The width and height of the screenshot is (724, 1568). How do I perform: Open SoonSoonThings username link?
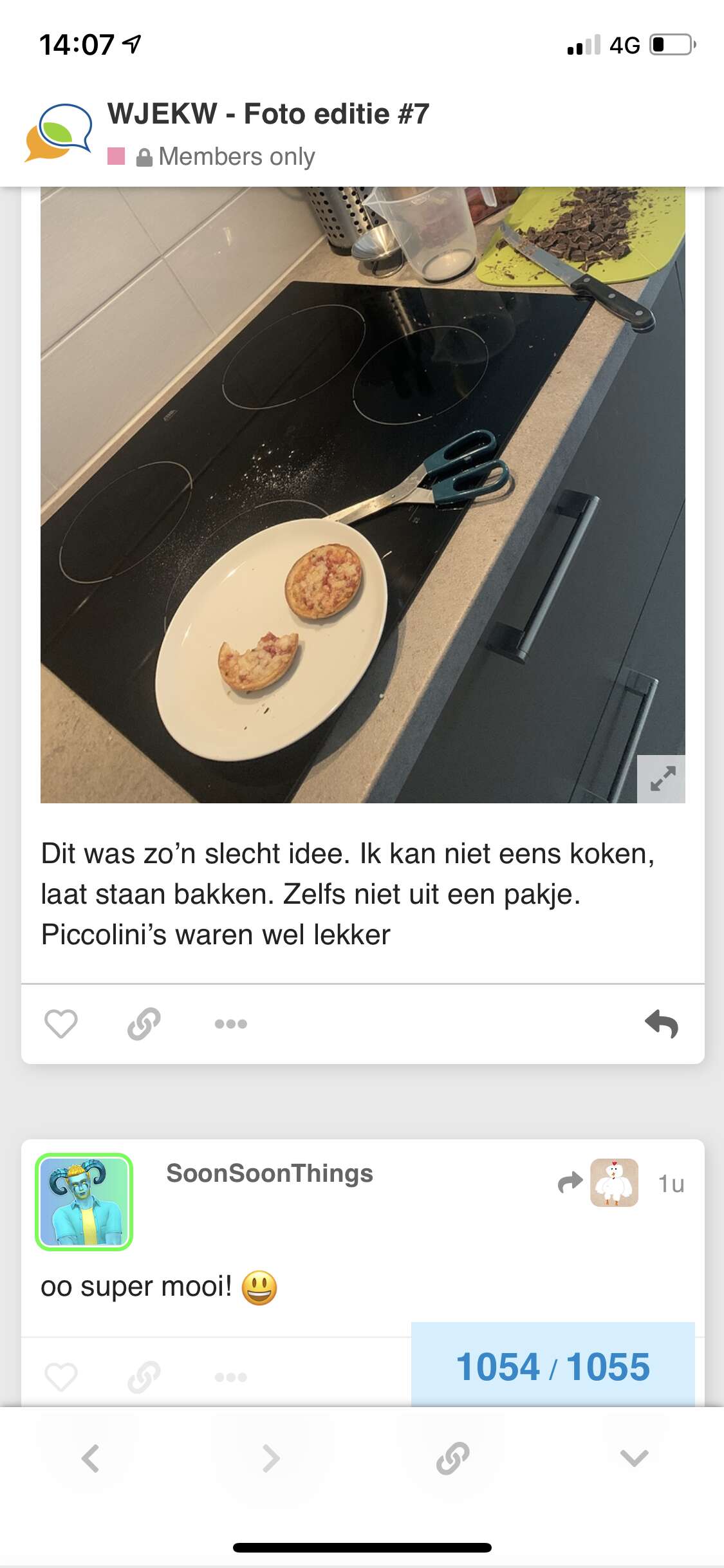click(x=270, y=1173)
